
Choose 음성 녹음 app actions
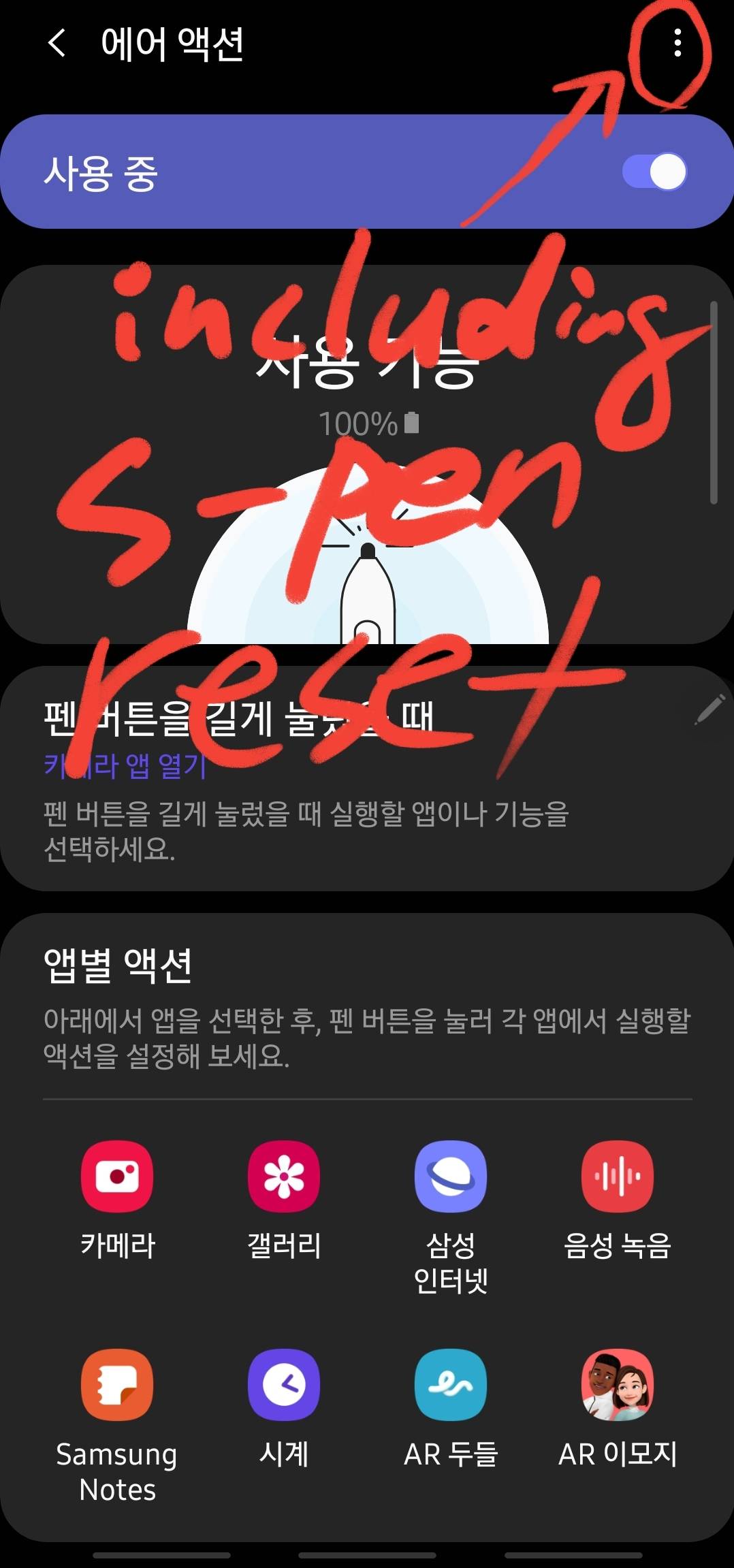tap(618, 1200)
